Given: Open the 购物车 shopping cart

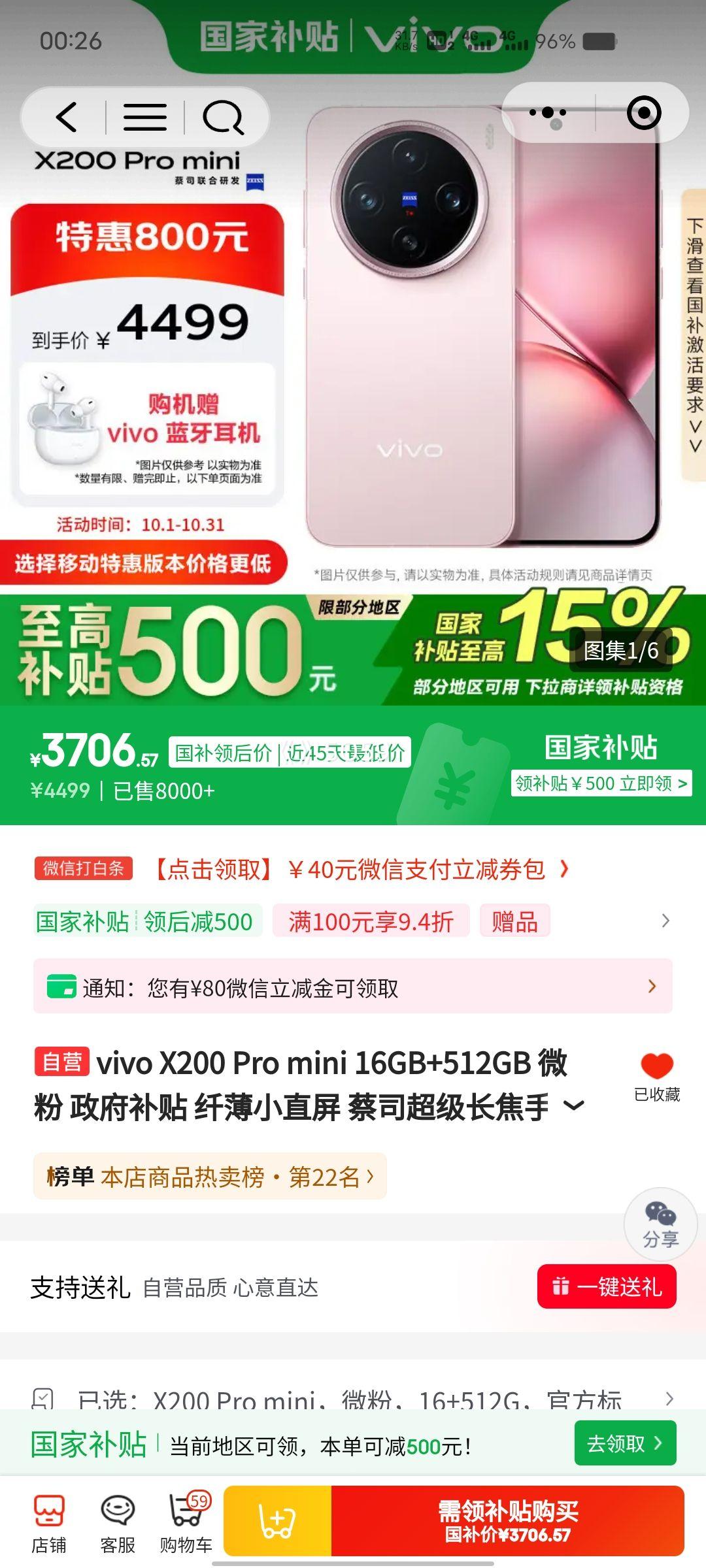Looking at the screenshot, I should tap(186, 1524).
